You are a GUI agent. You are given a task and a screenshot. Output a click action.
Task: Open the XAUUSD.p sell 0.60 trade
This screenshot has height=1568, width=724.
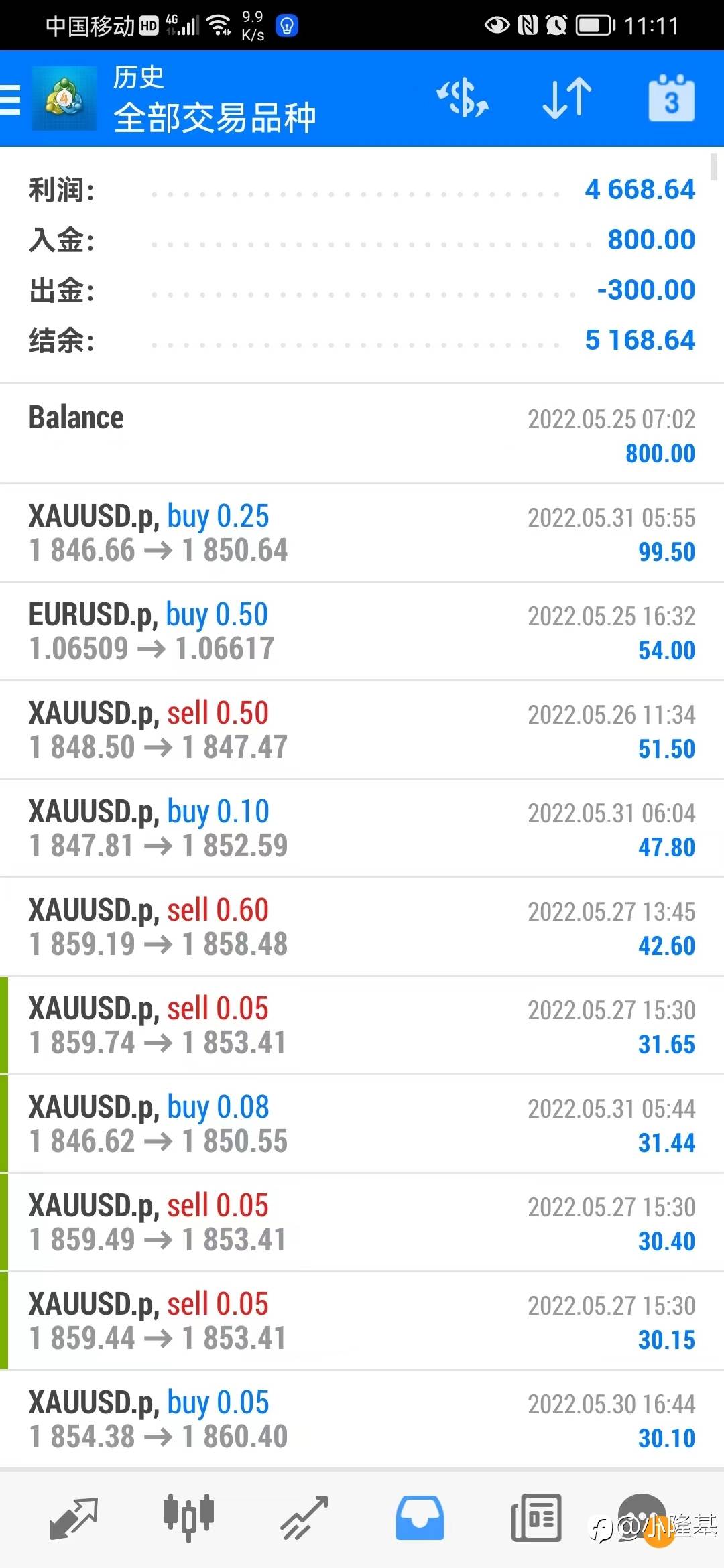click(x=362, y=927)
